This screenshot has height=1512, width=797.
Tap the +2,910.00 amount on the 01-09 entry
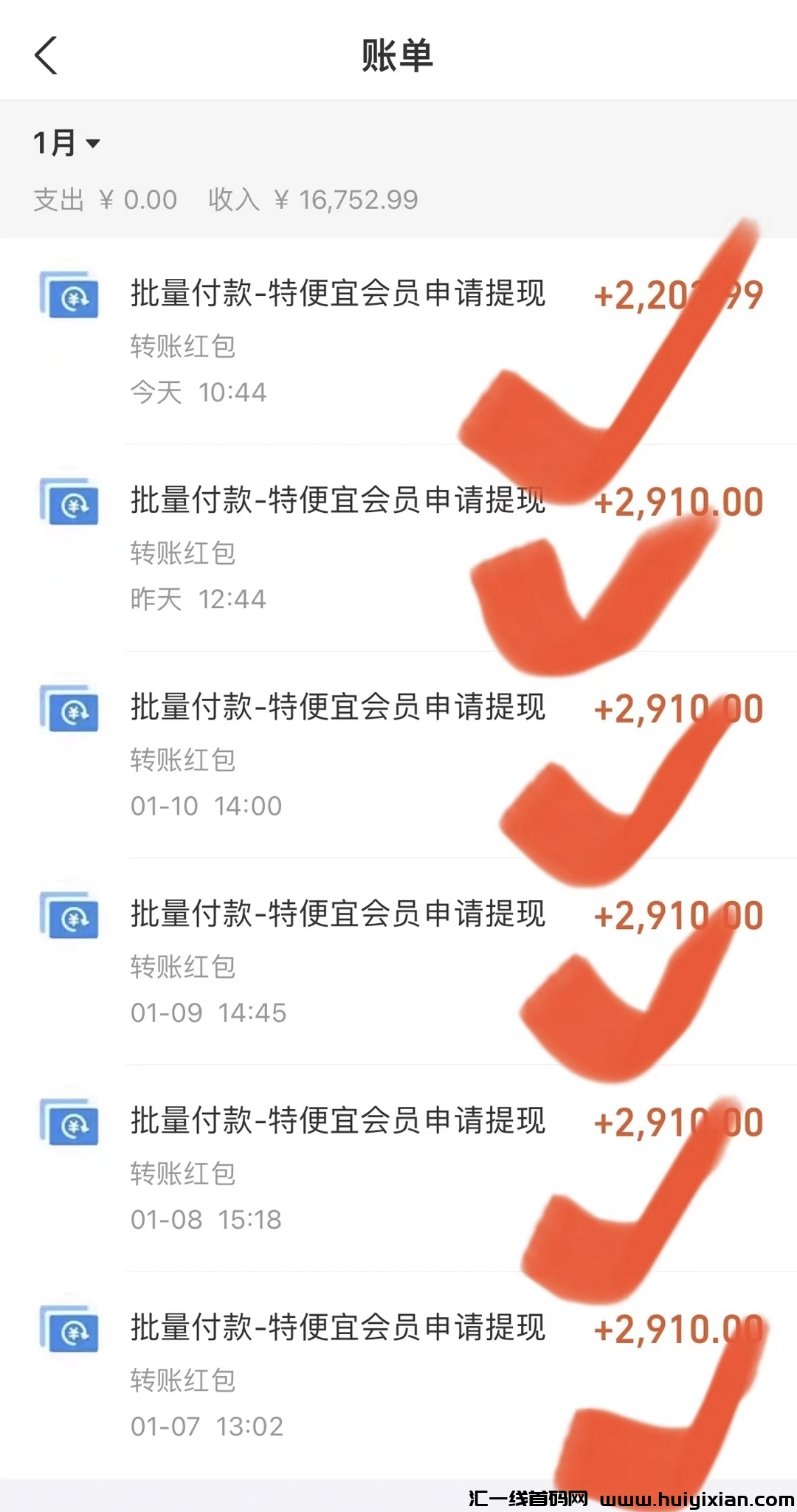(677, 916)
